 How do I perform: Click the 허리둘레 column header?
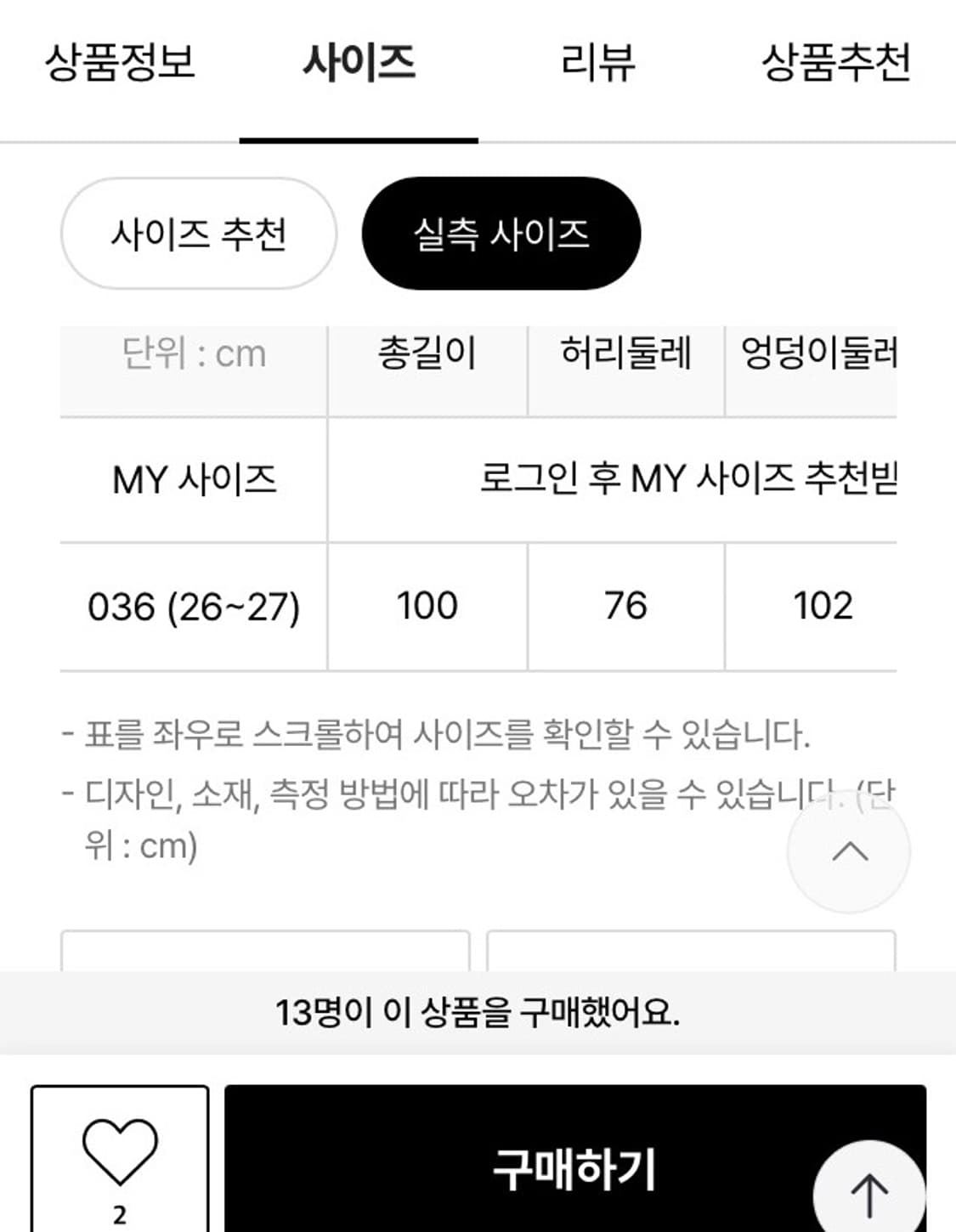pos(626,359)
